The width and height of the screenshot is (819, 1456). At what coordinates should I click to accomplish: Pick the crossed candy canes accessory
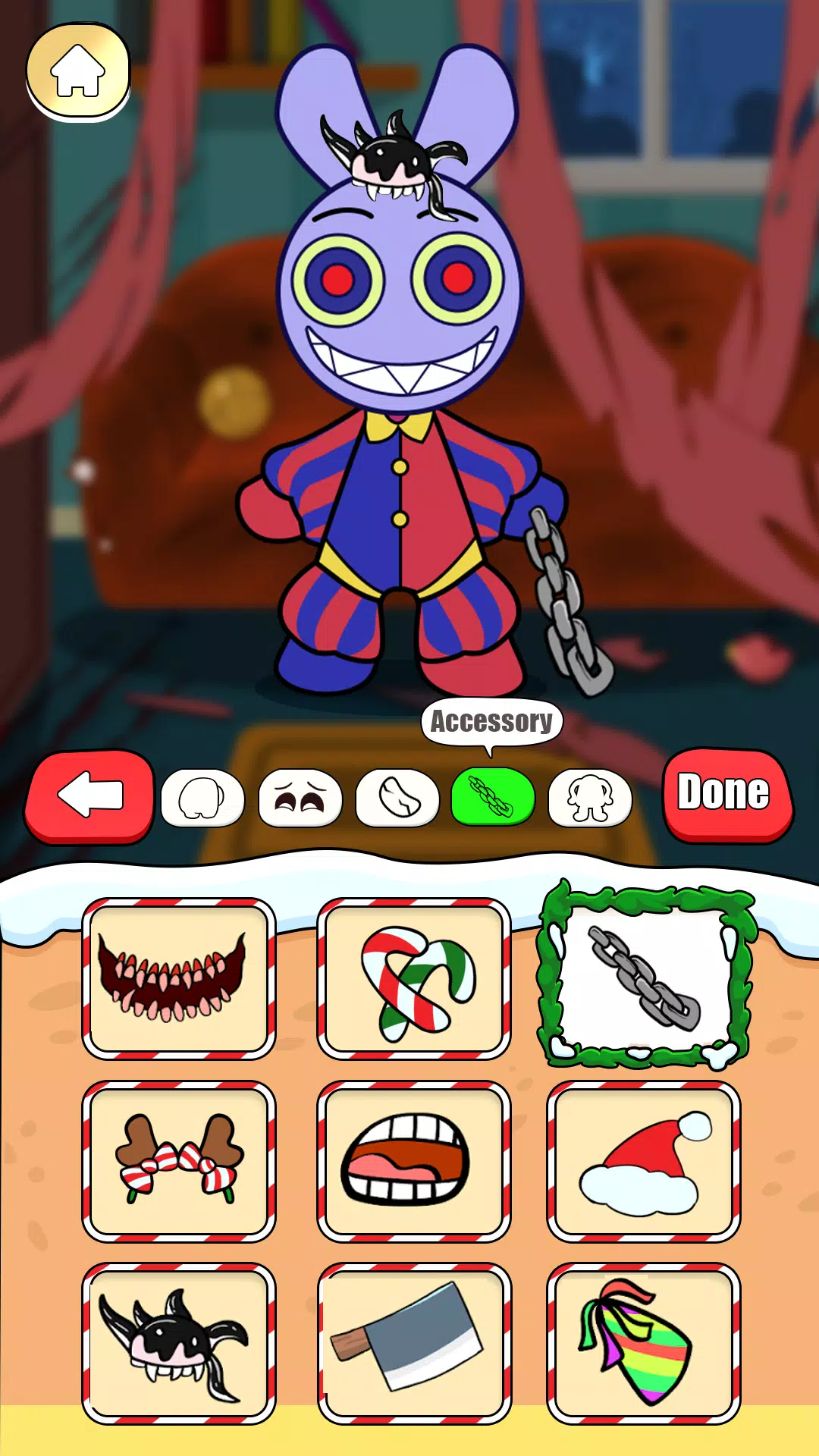tap(414, 978)
